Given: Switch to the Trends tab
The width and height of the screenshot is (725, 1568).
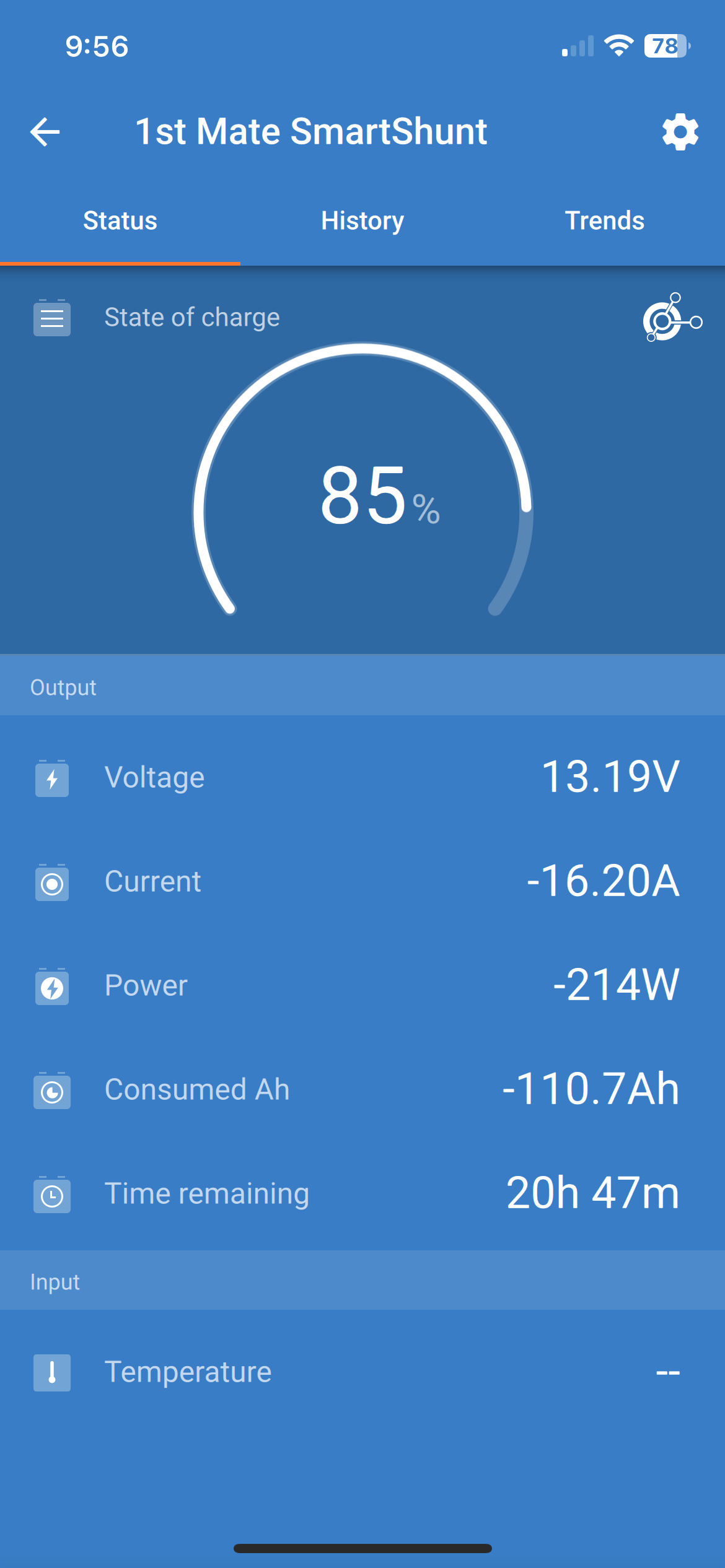Looking at the screenshot, I should [x=604, y=221].
